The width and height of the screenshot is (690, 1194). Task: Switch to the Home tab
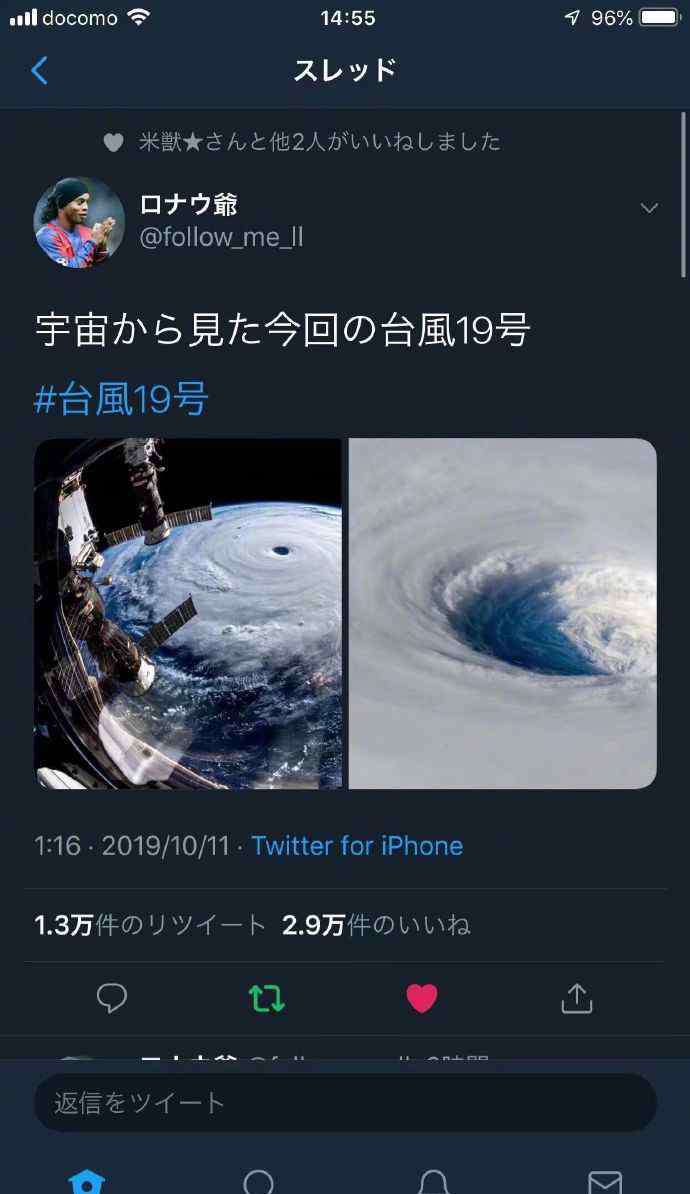tap(87, 1180)
